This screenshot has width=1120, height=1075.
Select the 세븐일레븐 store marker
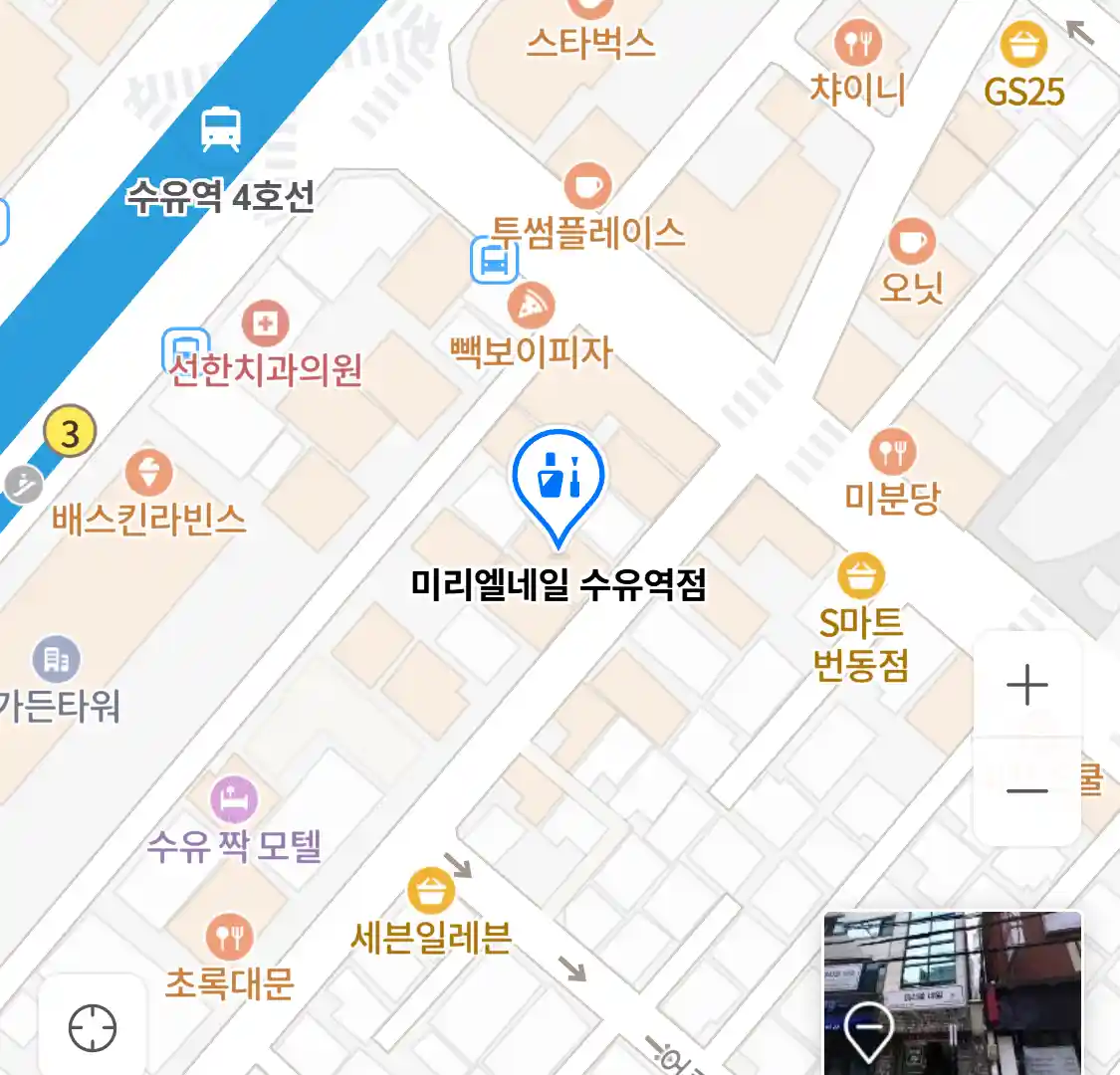(431, 891)
